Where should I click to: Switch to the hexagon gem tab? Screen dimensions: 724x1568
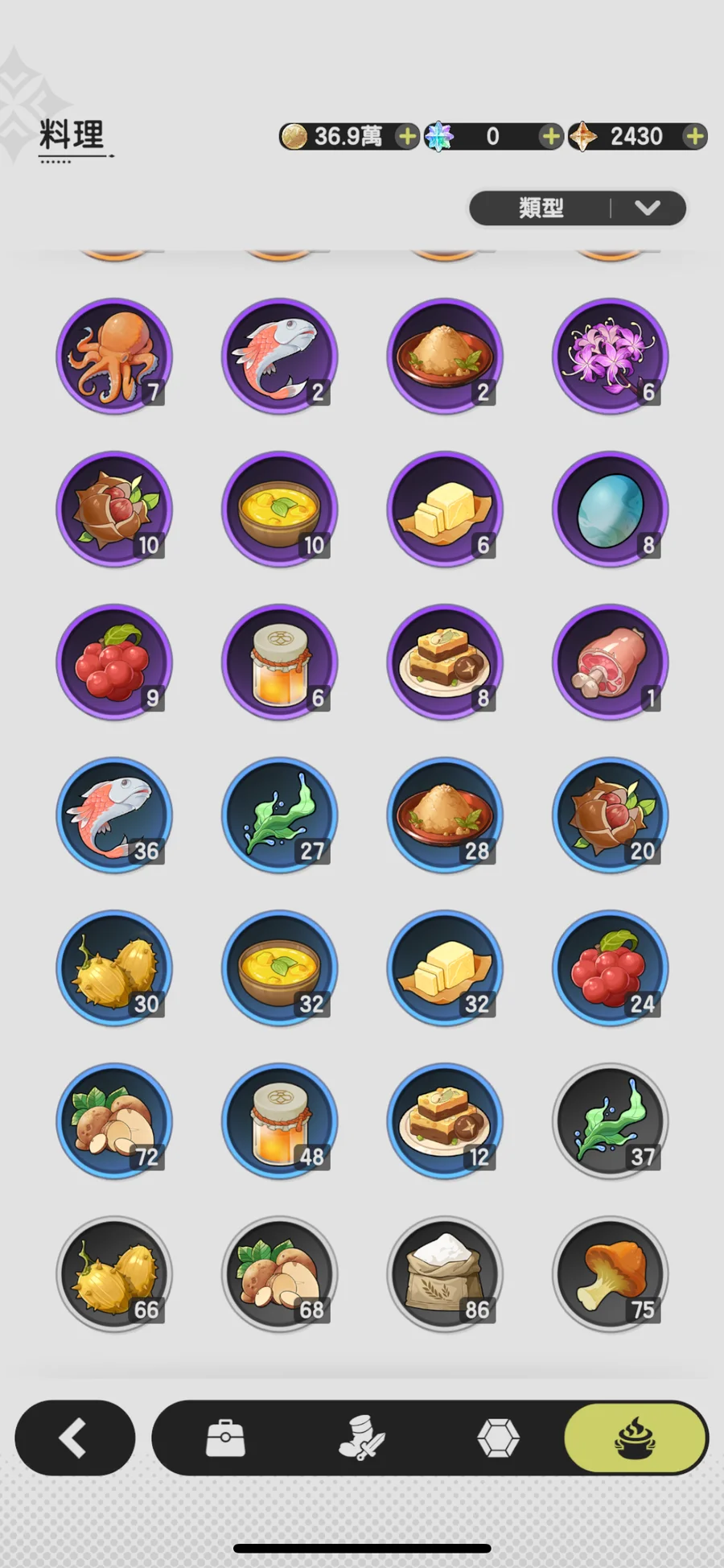tap(498, 1438)
